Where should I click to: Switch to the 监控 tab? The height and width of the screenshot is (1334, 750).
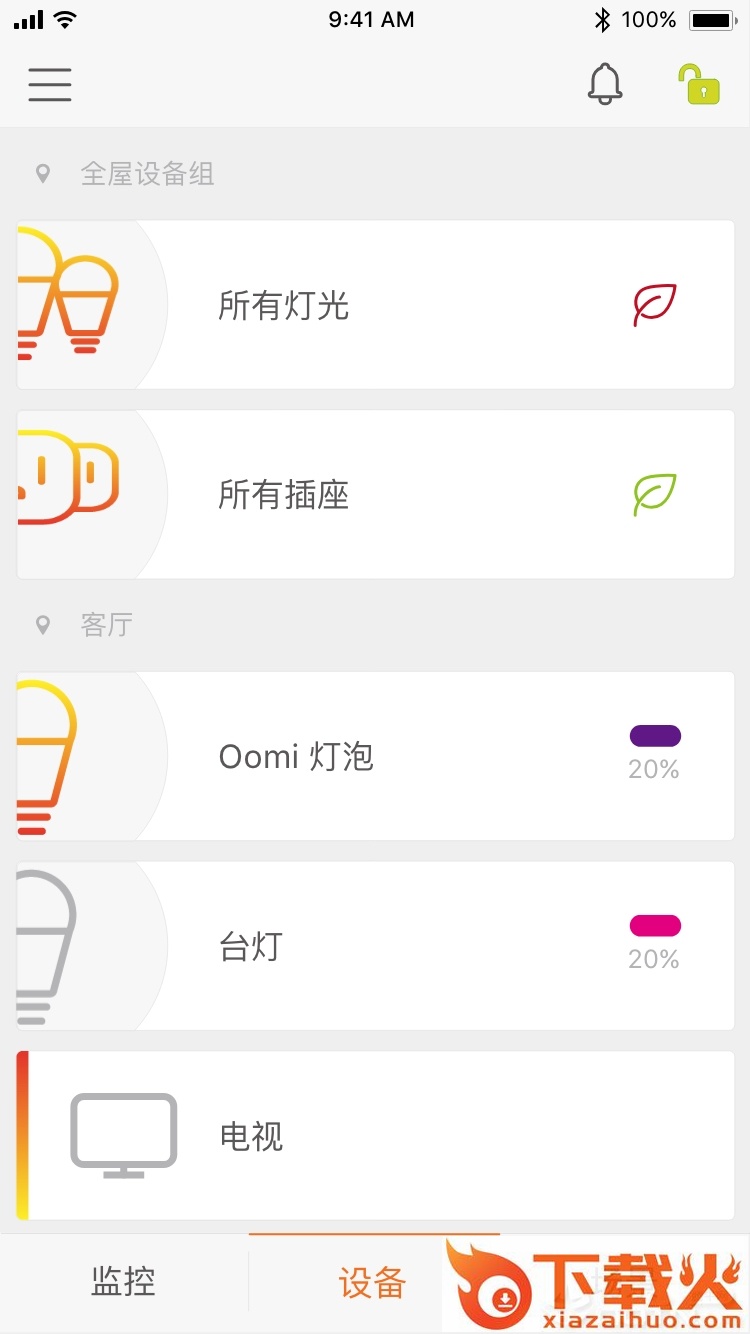click(x=124, y=1282)
